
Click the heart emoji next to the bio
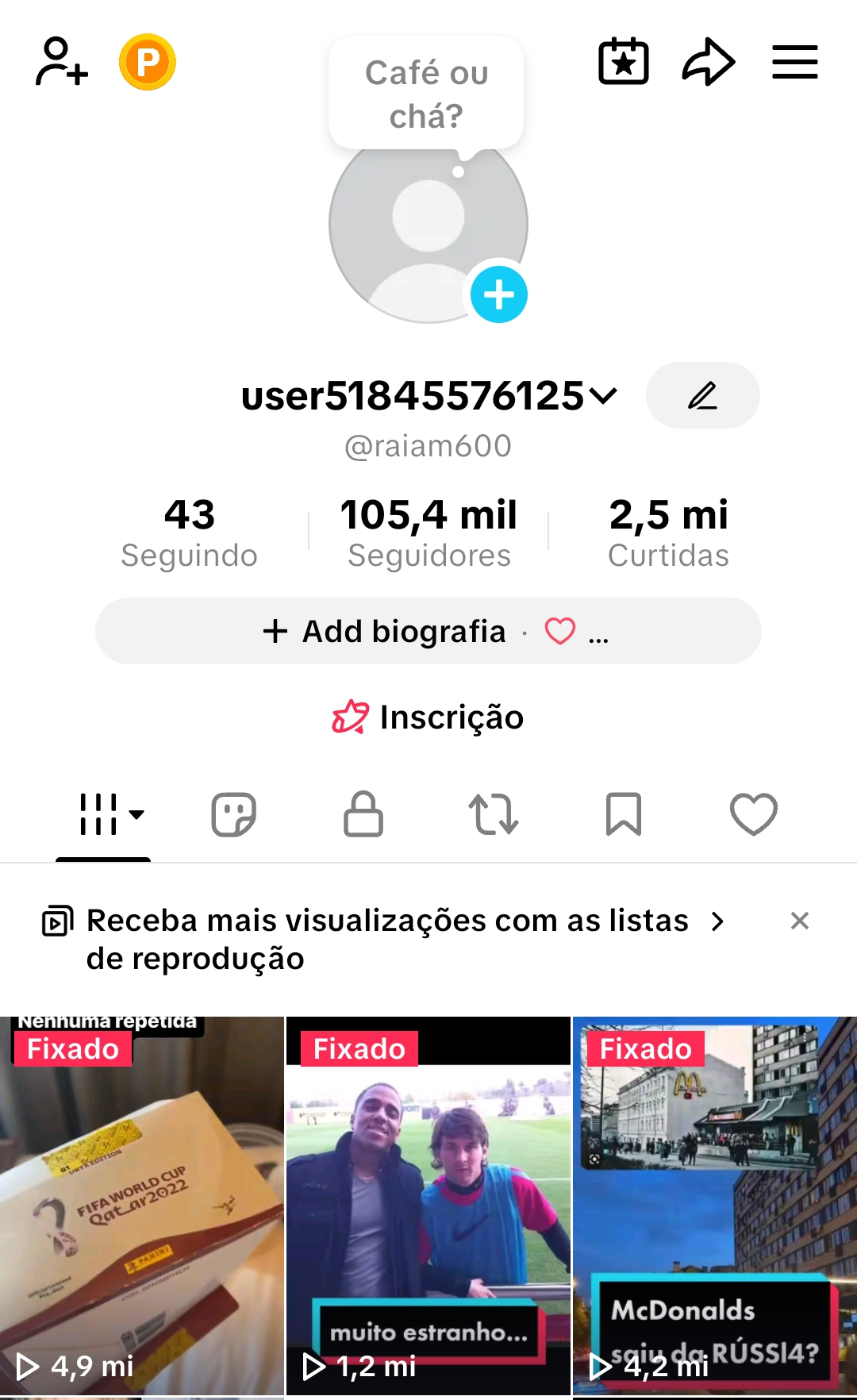pyautogui.click(x=559, y=631)
